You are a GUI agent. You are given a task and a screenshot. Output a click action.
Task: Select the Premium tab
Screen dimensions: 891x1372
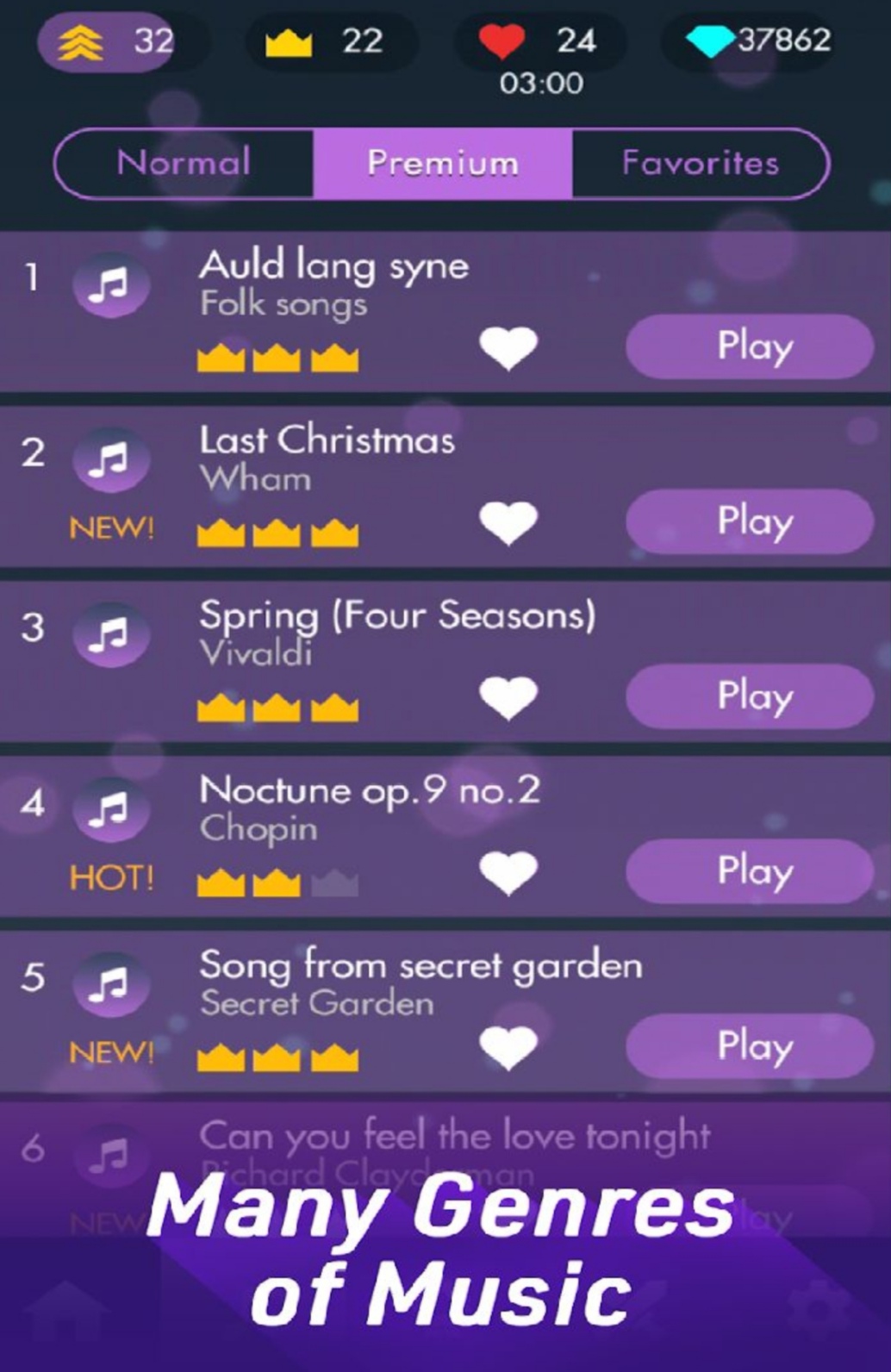tap(442, 163)
